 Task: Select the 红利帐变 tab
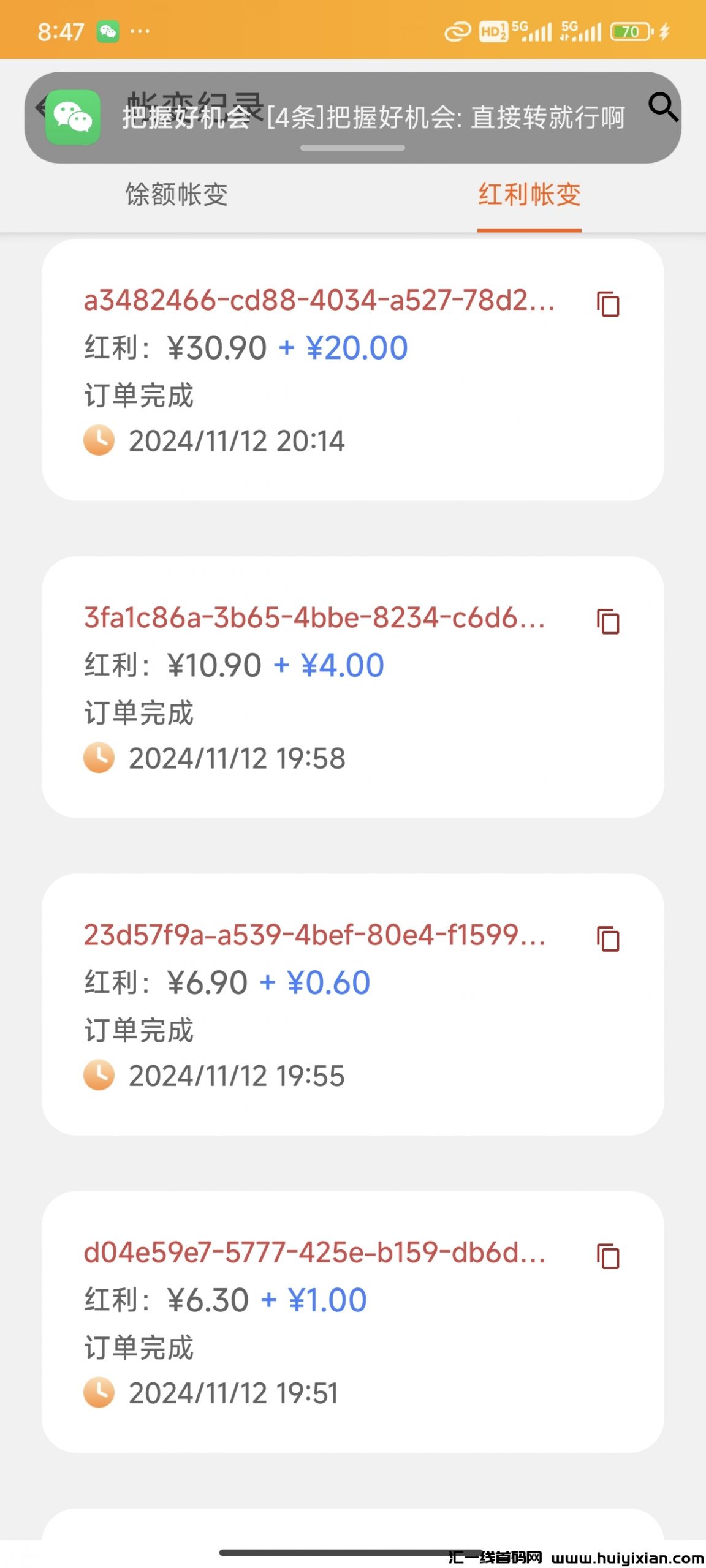[x=529, y=195]
